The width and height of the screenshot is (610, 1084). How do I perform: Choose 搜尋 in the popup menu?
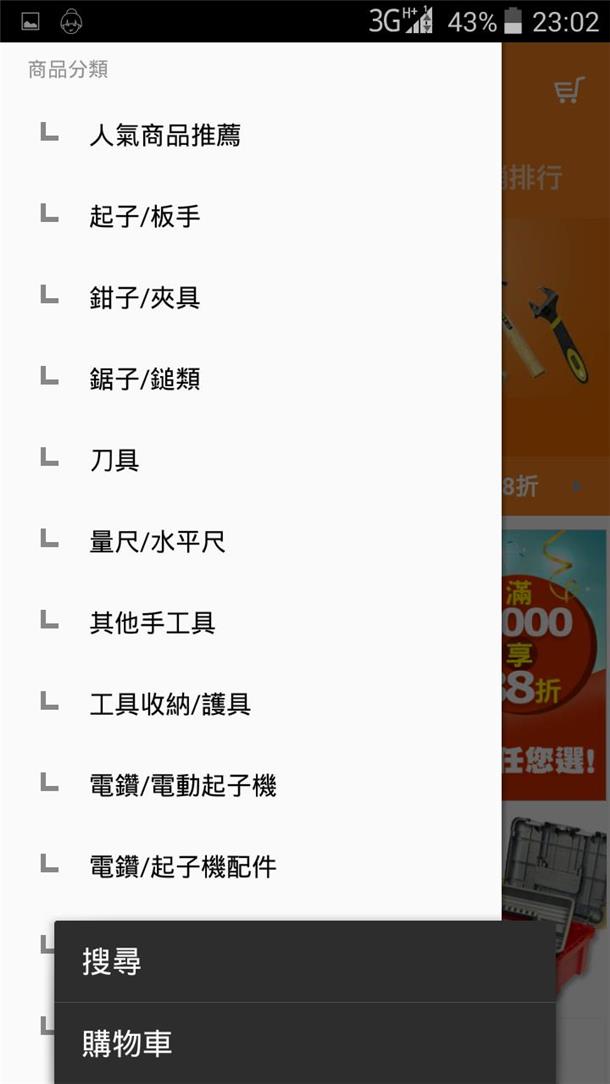(x=305, y=962)
